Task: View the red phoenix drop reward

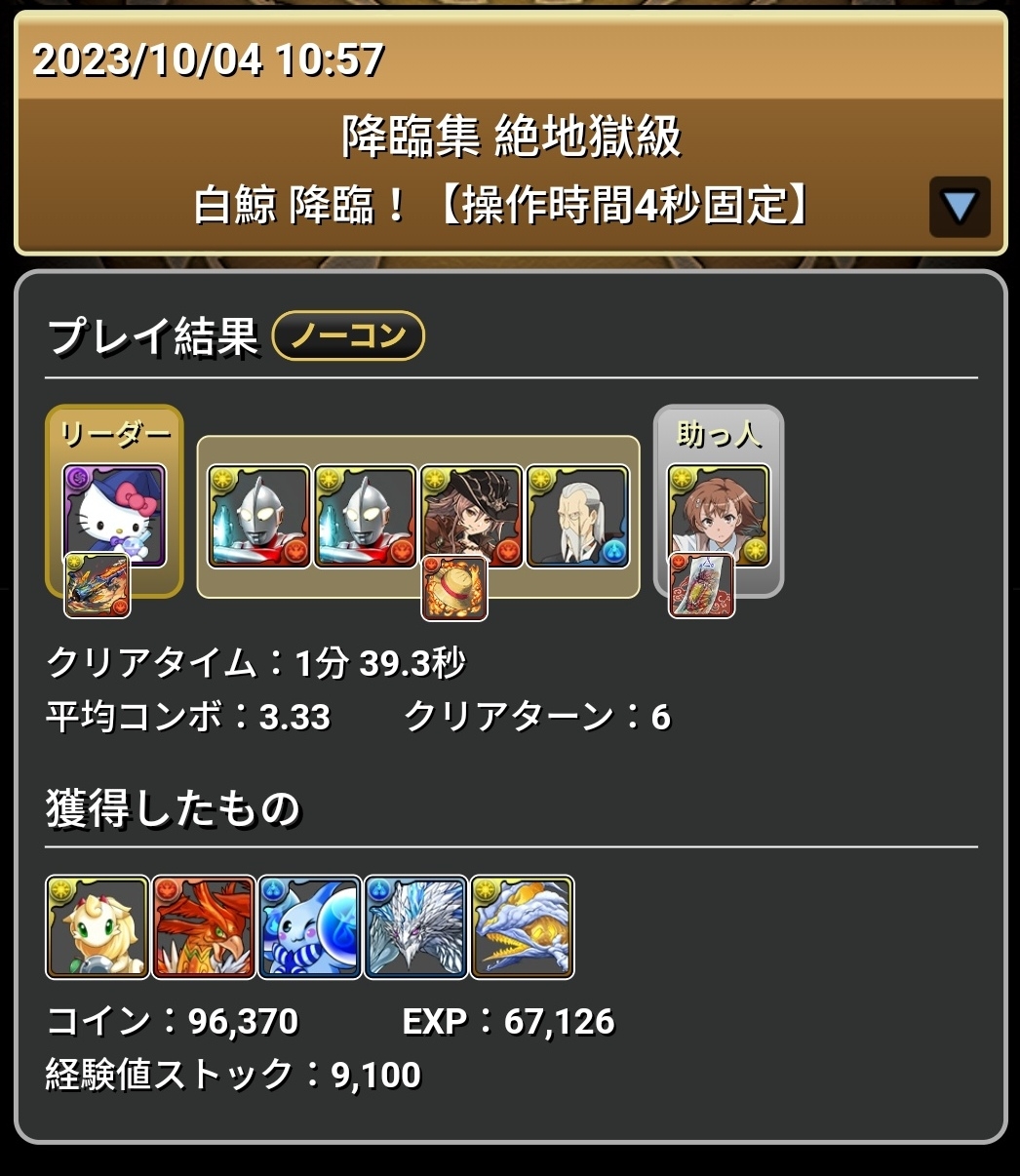Action: (204, 927)
